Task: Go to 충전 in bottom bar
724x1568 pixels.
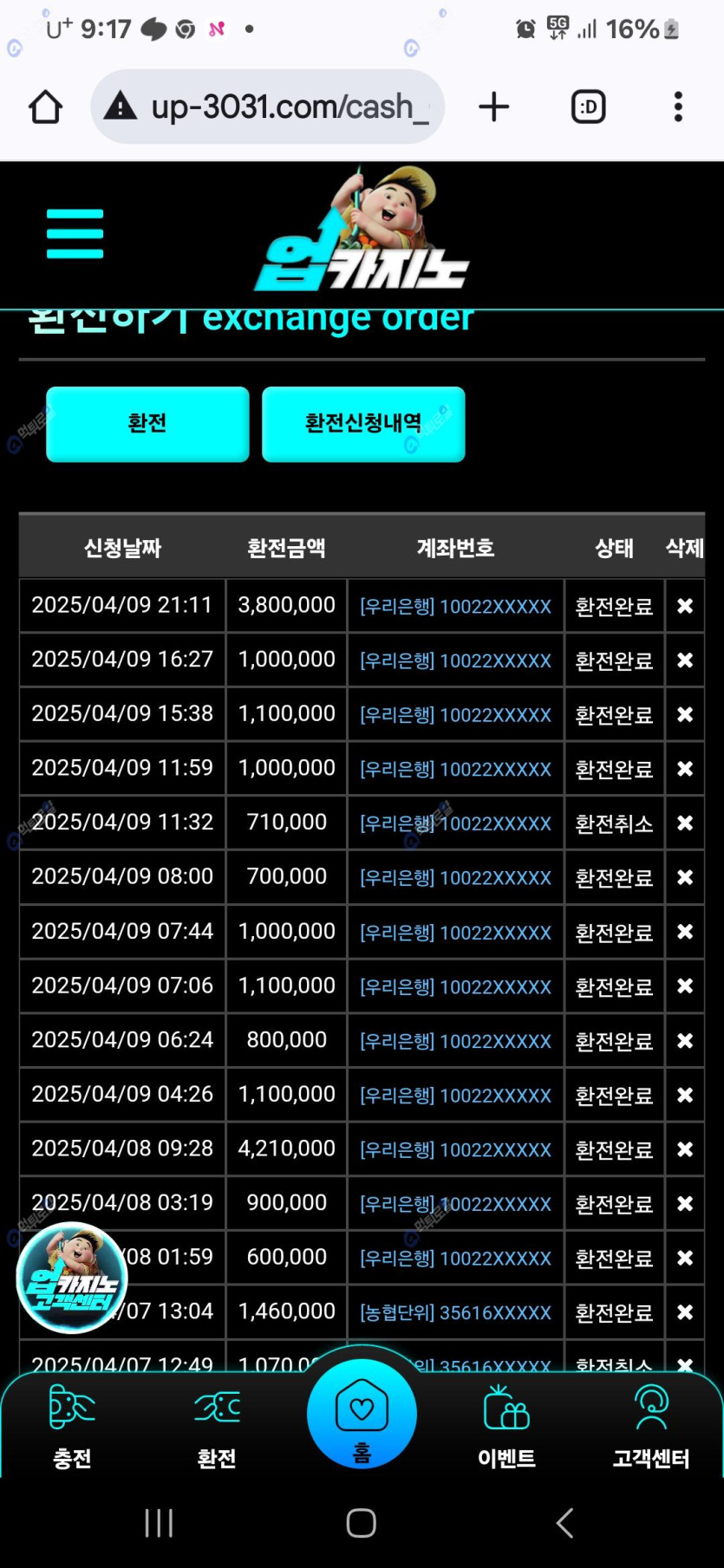Action: 72,1426
